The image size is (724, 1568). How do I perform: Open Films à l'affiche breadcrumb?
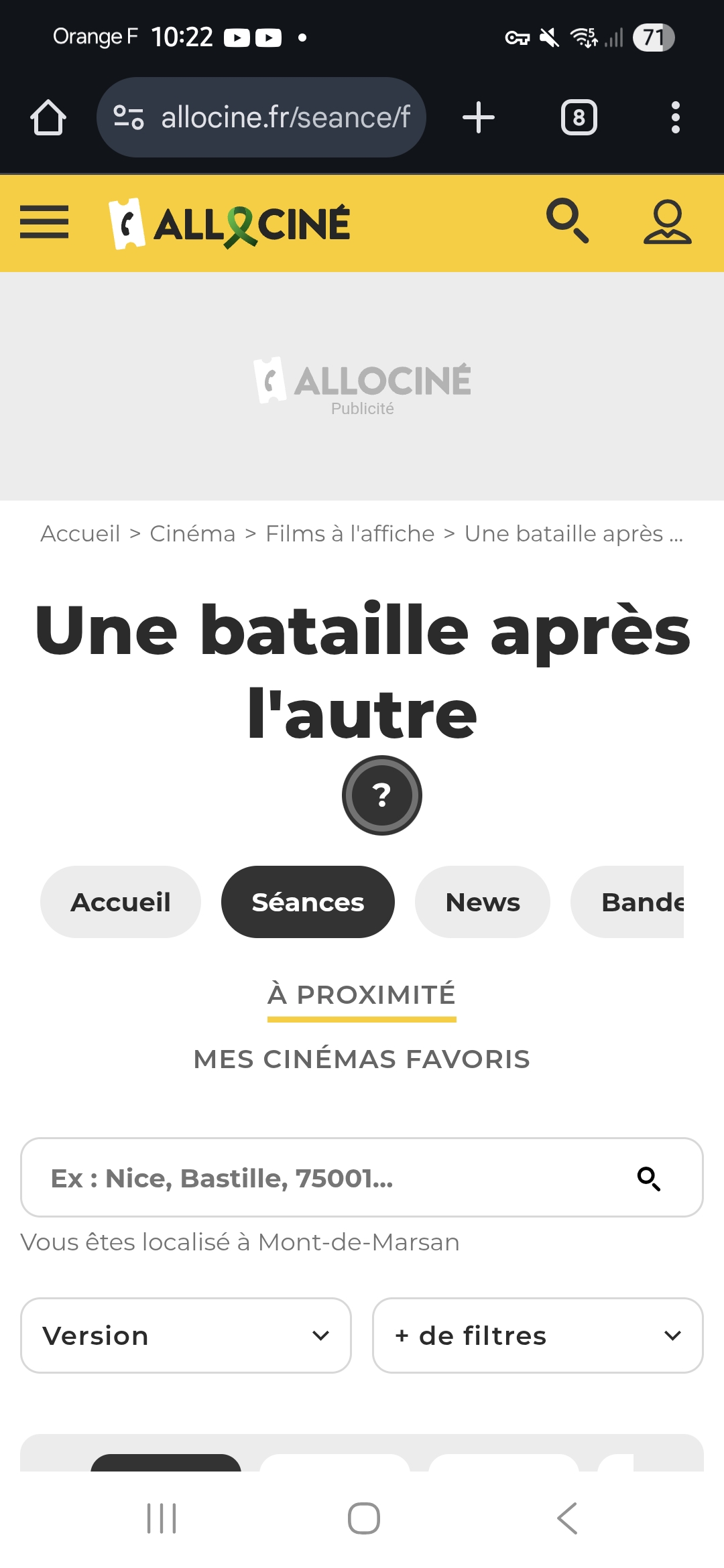point(350,534)
